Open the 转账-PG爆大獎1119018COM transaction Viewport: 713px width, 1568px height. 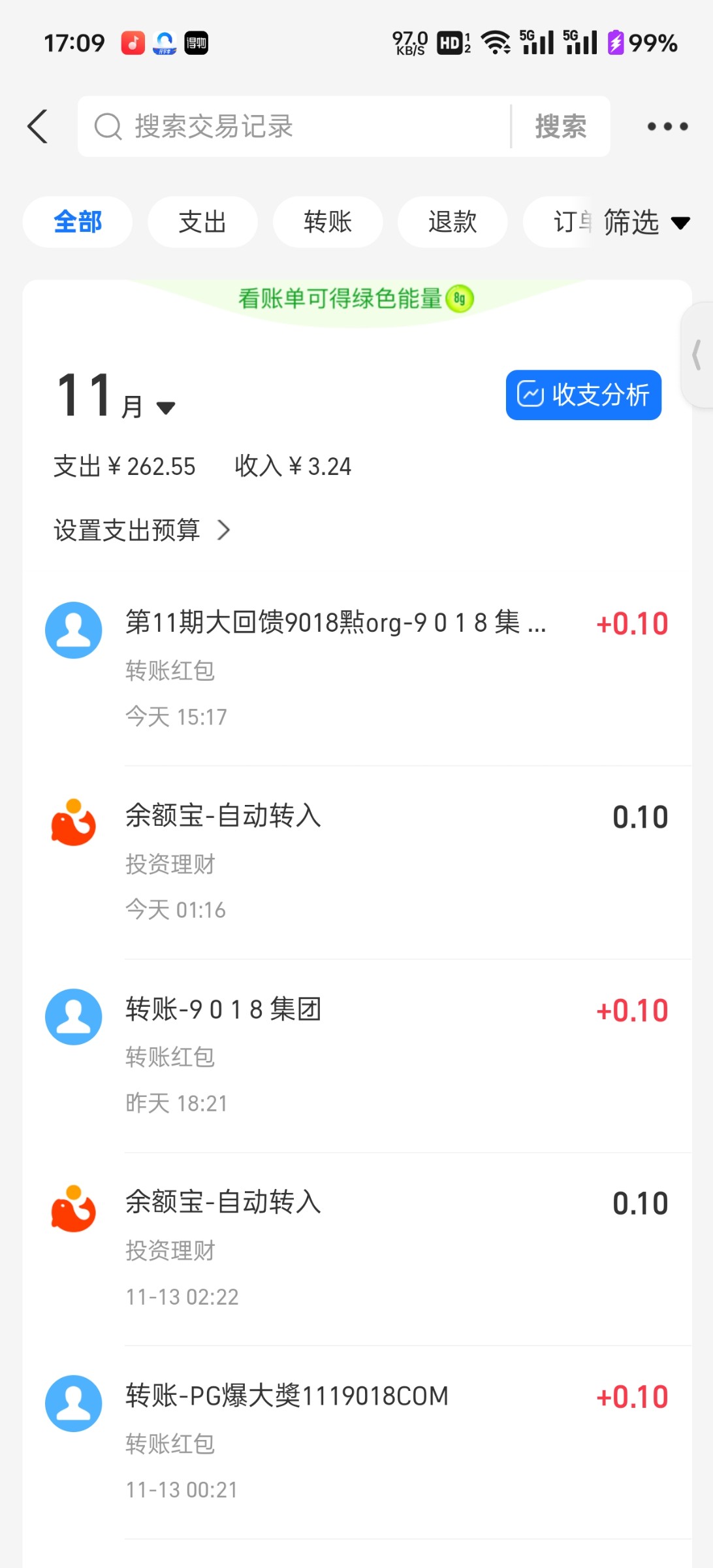(357, 1443)
